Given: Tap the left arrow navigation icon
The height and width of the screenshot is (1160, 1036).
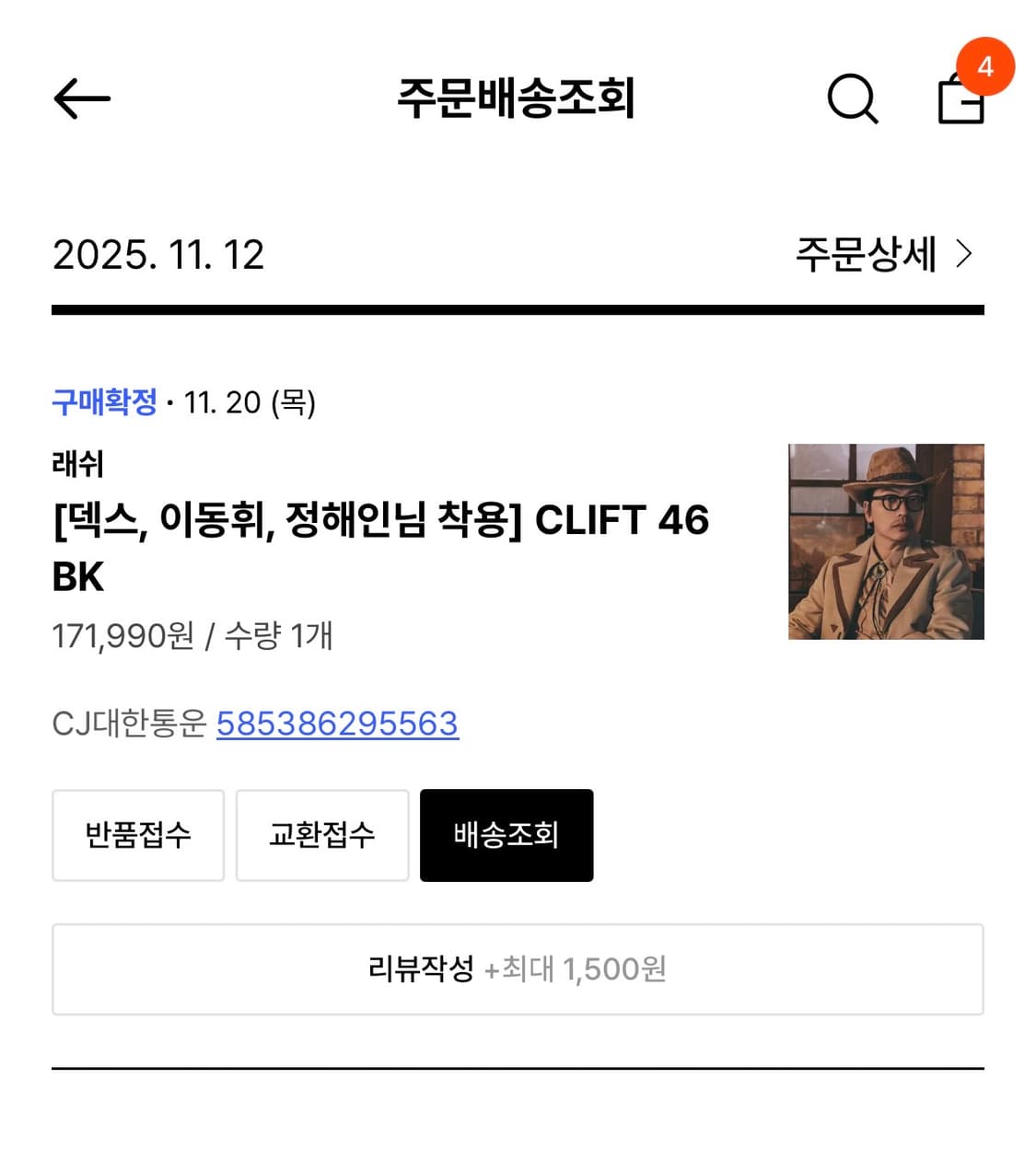Looking at the screenshot, I should [80, 99].
